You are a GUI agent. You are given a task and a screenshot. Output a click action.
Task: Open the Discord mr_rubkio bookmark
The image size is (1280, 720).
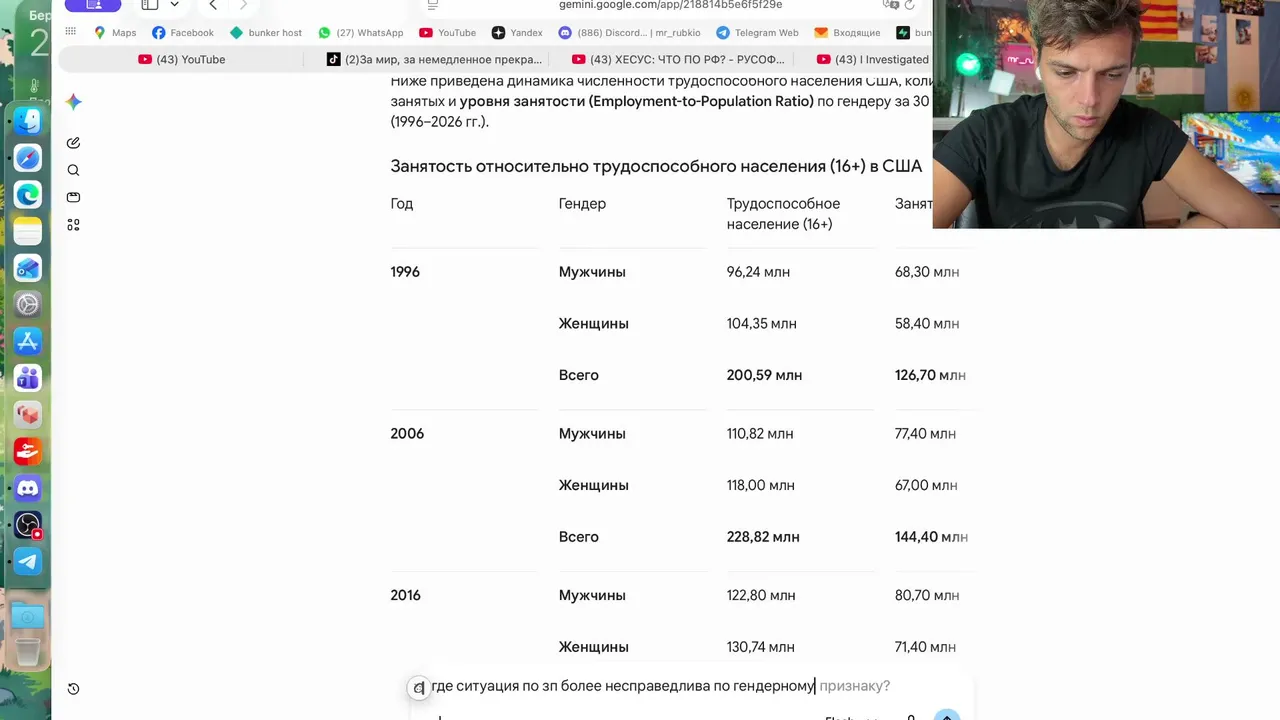(629, 33)
